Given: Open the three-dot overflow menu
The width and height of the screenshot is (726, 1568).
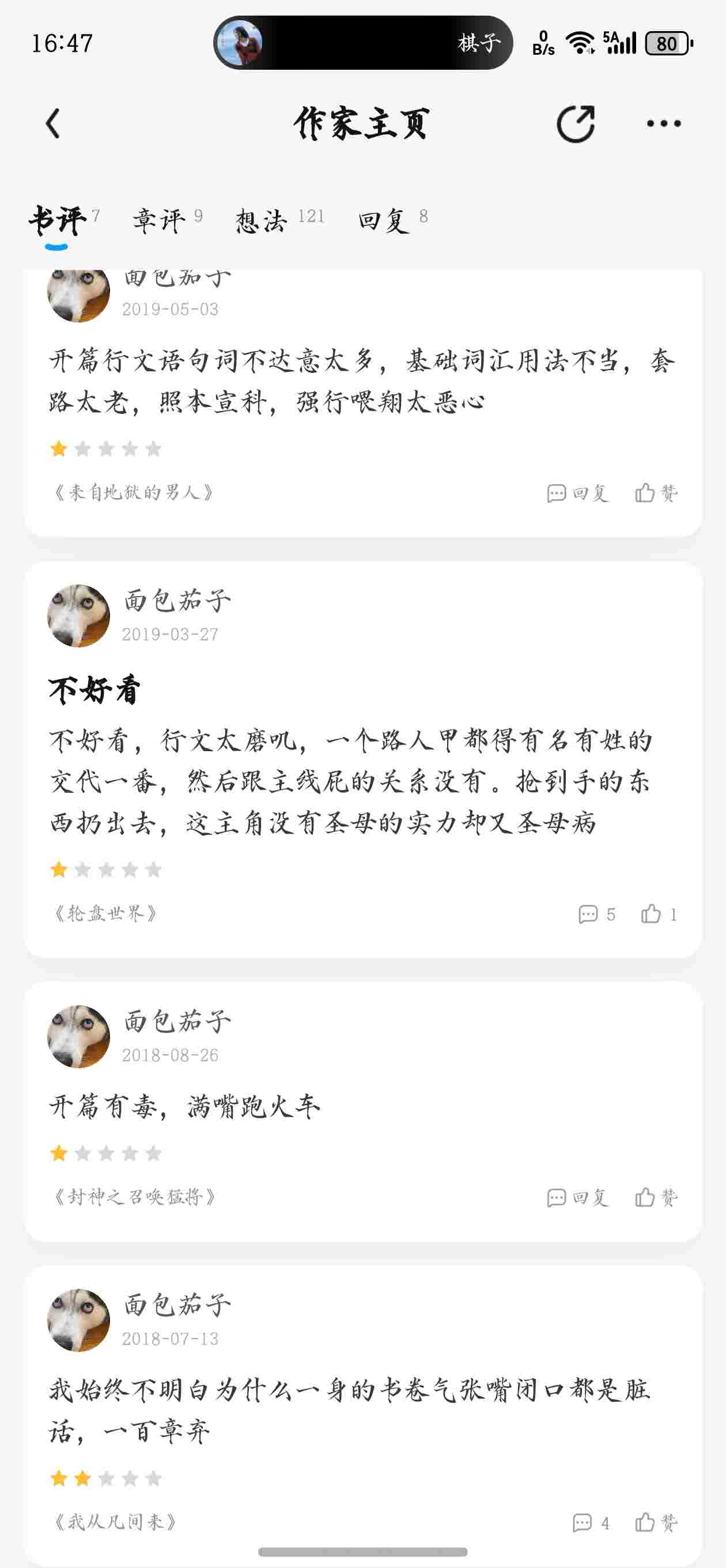Looking at the screenshot, I should point(663,123).
